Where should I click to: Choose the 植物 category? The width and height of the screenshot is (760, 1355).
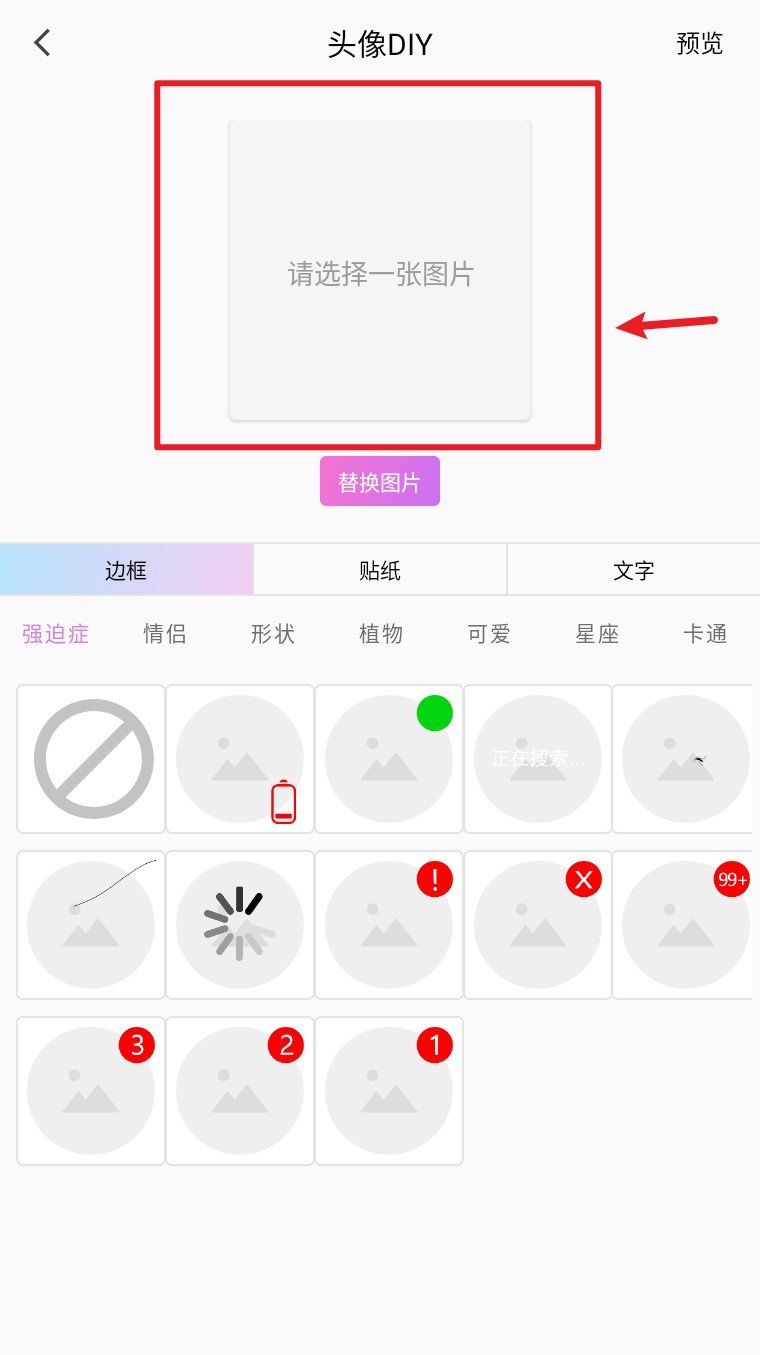coord(381,634)
